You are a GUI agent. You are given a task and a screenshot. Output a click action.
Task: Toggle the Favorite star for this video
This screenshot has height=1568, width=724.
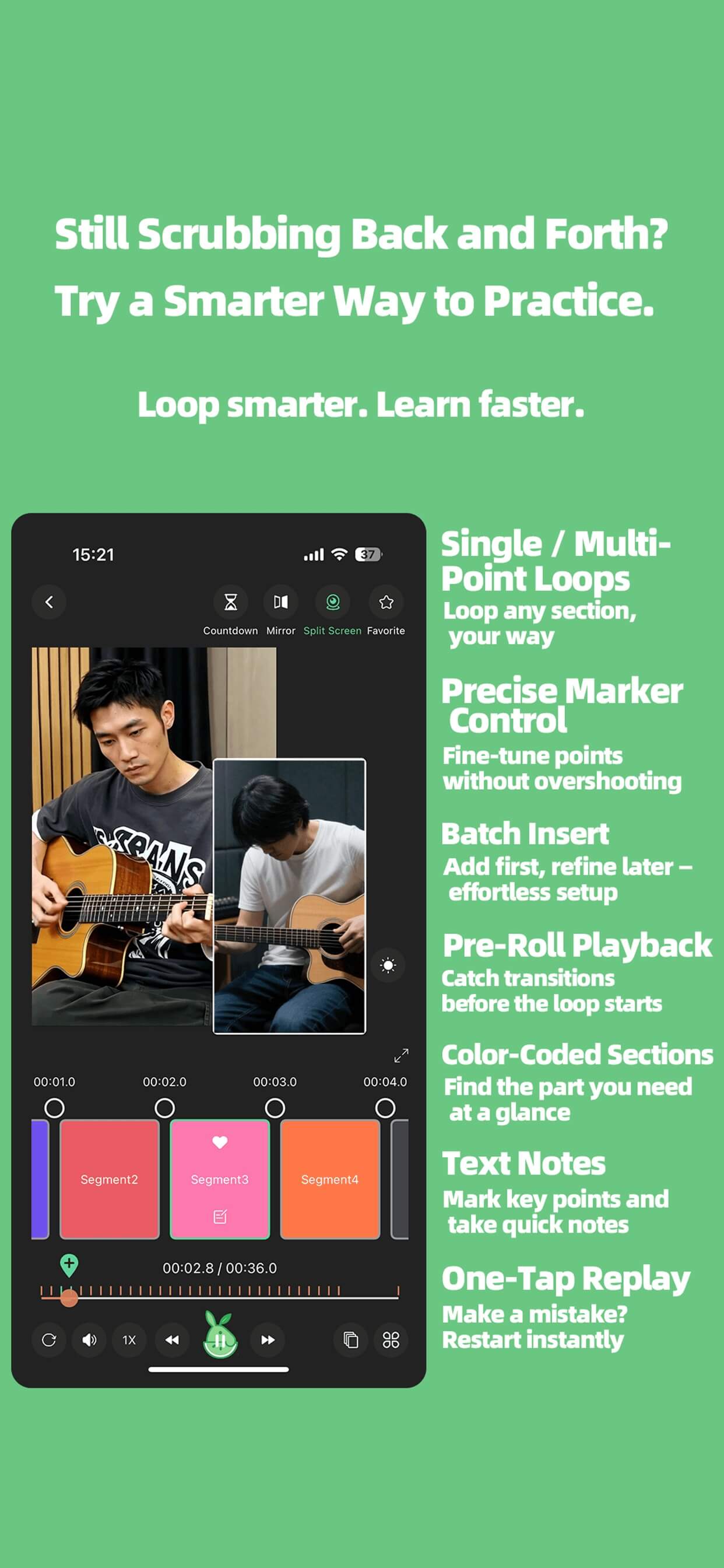[x=386, y=603]
